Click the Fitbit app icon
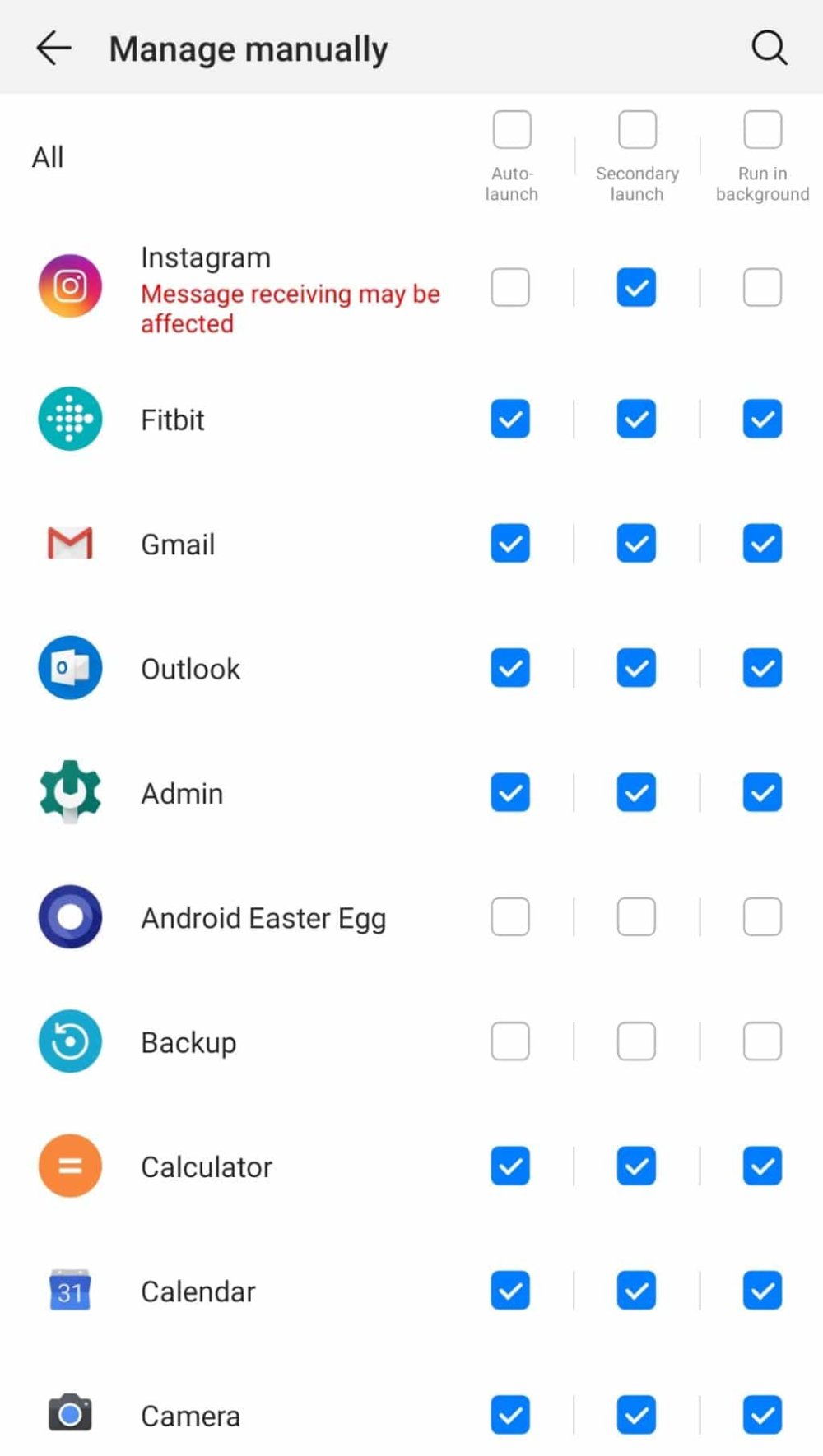 (x=70, y=420)
